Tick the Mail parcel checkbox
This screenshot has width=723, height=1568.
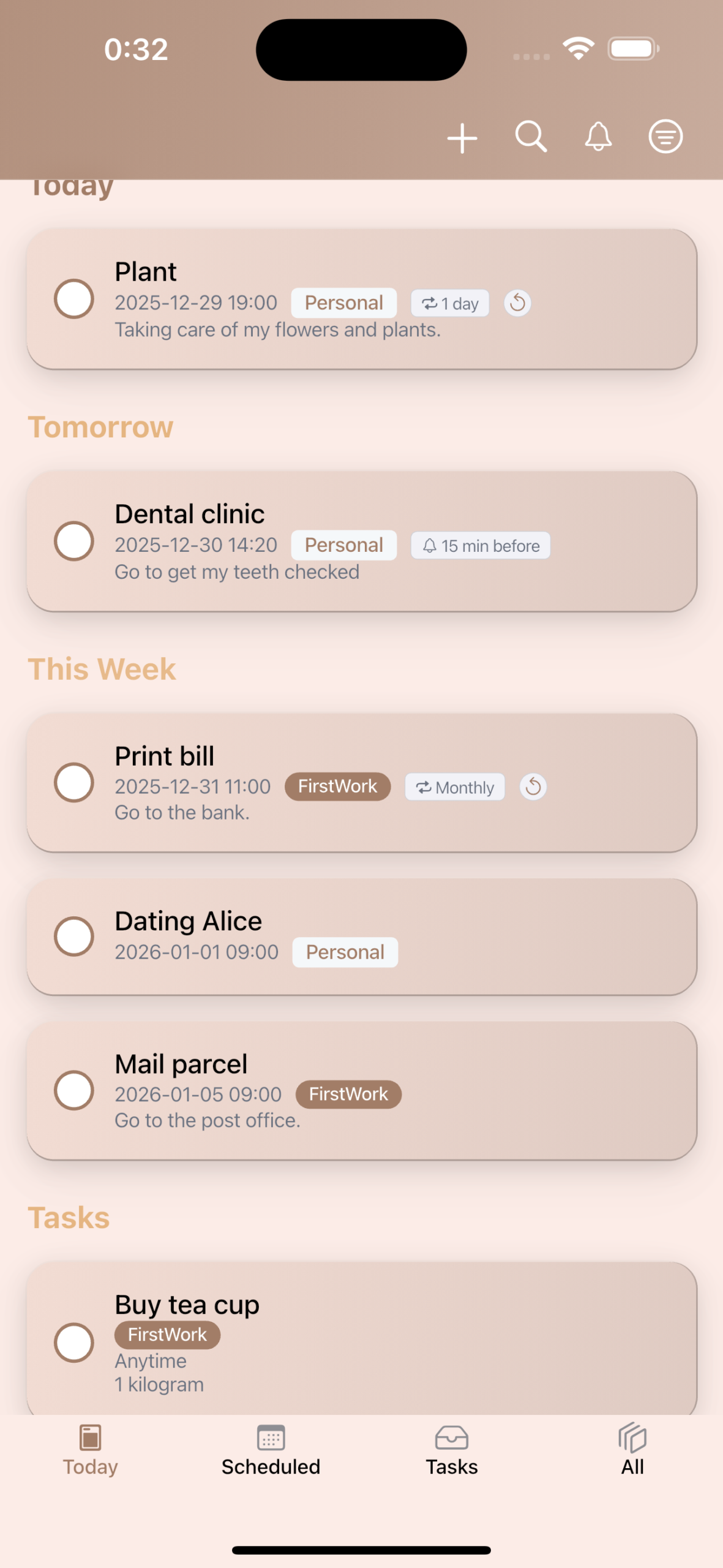point(74,1090)
